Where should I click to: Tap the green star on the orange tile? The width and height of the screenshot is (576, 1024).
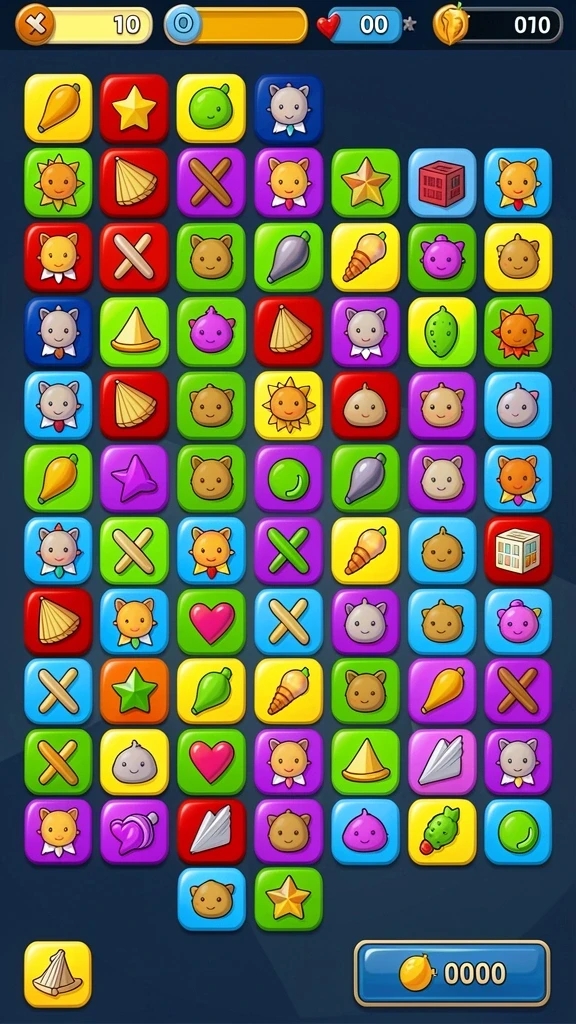click(x=134, y=692)
